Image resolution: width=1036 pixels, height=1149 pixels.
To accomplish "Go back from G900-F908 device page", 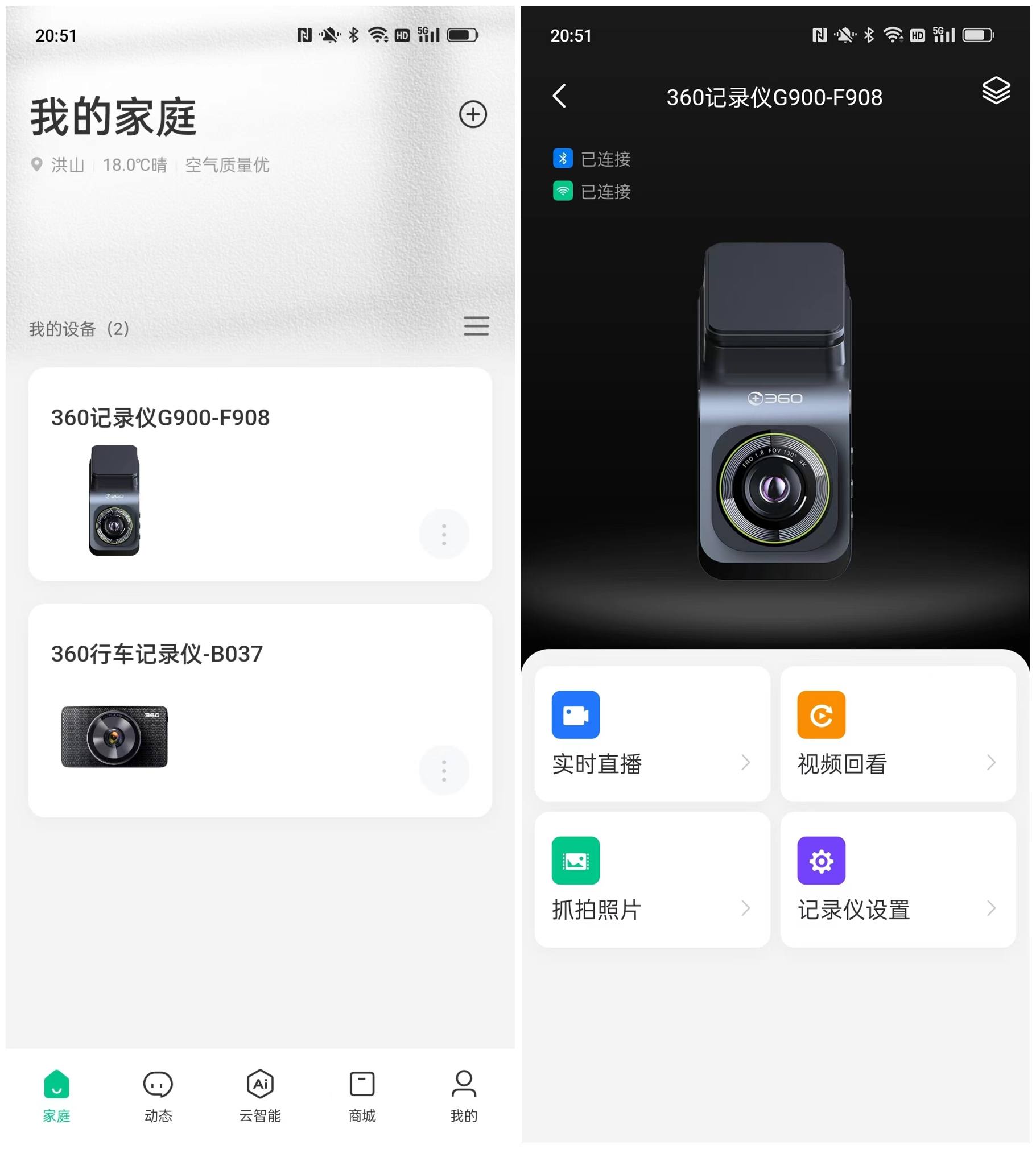I will pyautogui.click(x=560, y=97).
